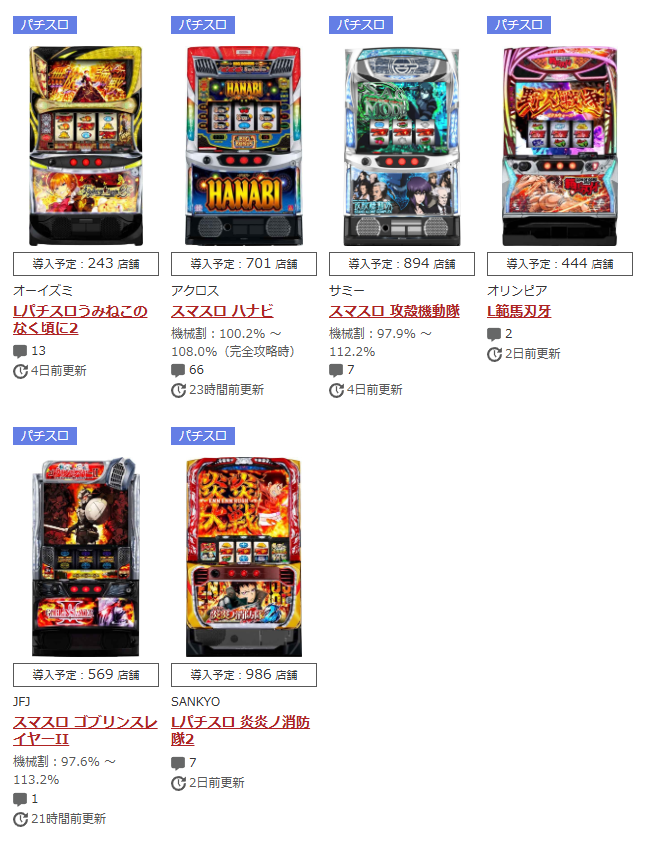The image size is (649, 851).
Task: Tap the うみねこ slot machine image
Action: (85, 145)
